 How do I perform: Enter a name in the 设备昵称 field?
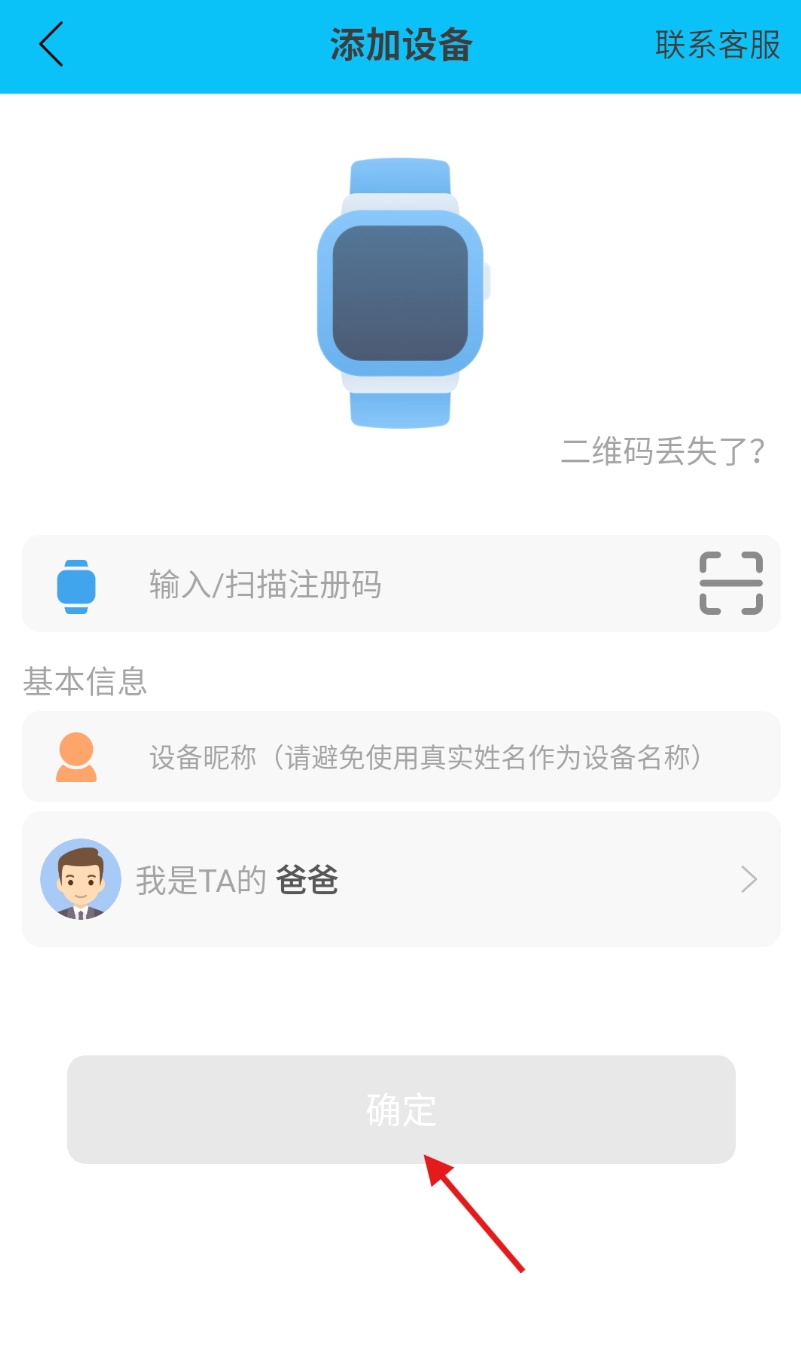point(425,757)
